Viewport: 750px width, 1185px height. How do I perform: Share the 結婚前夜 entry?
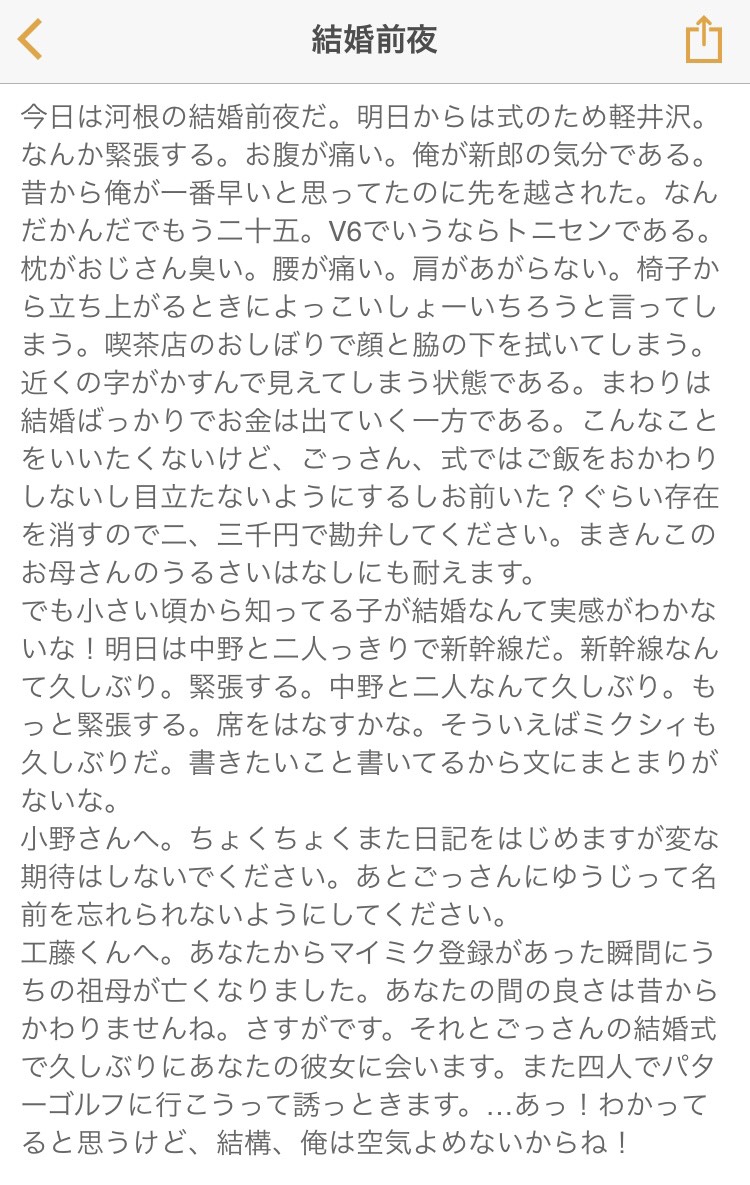coord(703,40)
